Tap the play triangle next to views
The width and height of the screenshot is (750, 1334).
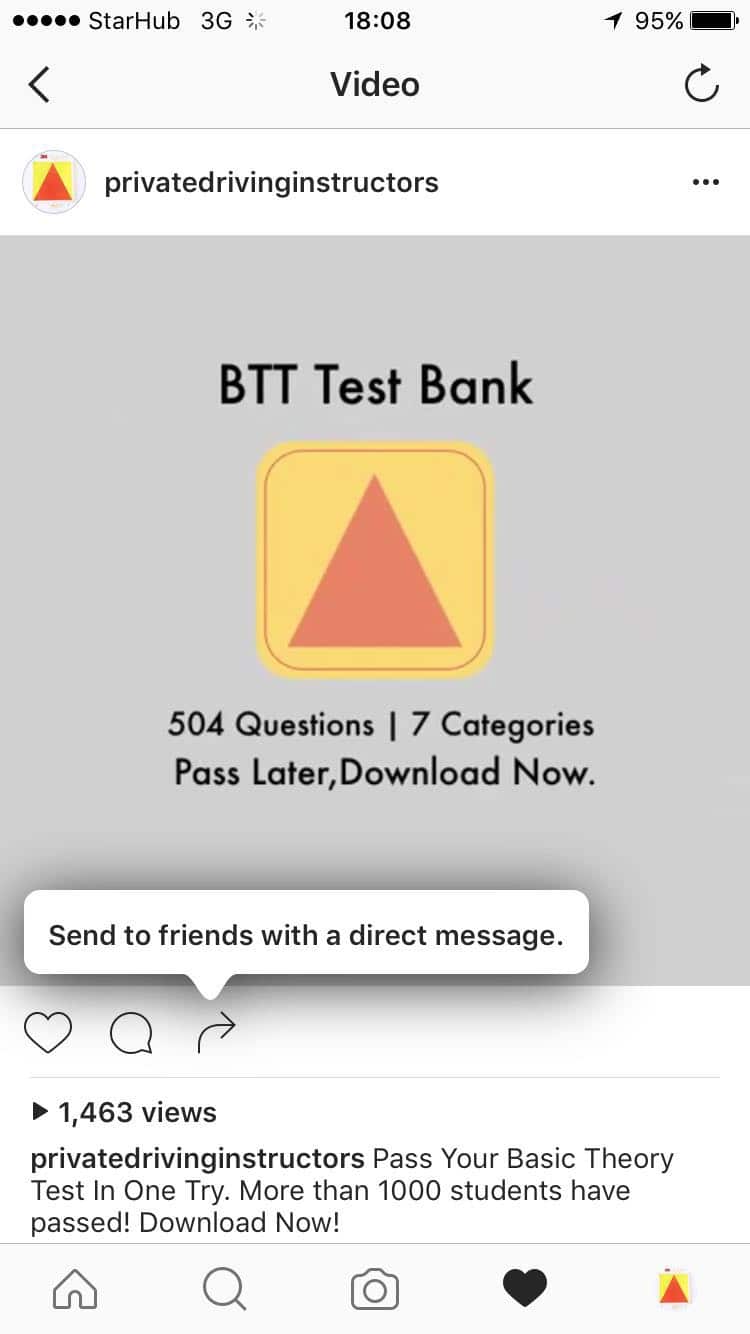click(41, 1111)
